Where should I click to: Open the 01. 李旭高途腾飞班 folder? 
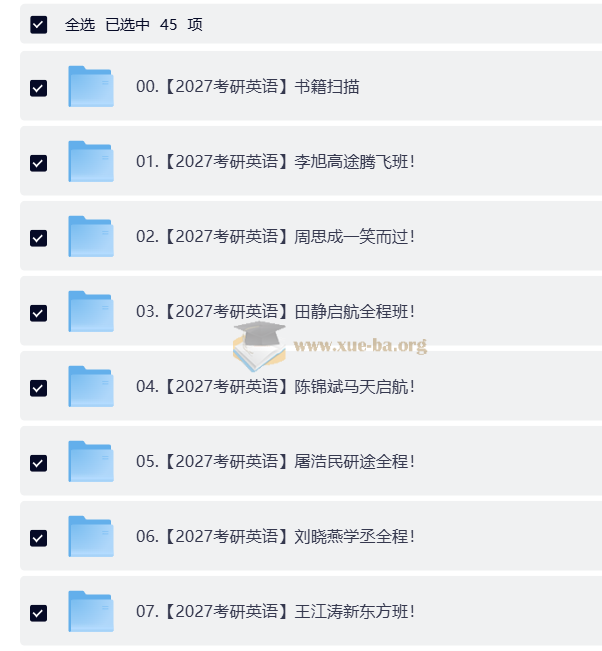[x=274, y=162]
